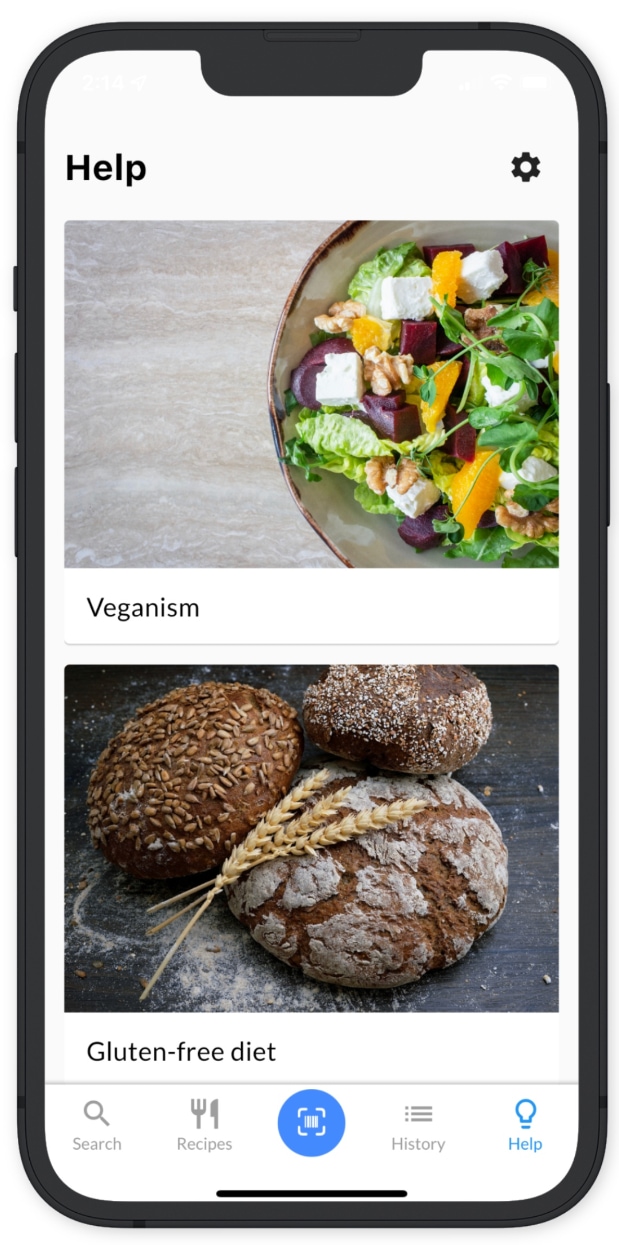Go to the Recipes tab
619x1245 pixels.
[x=204, y=1125]
